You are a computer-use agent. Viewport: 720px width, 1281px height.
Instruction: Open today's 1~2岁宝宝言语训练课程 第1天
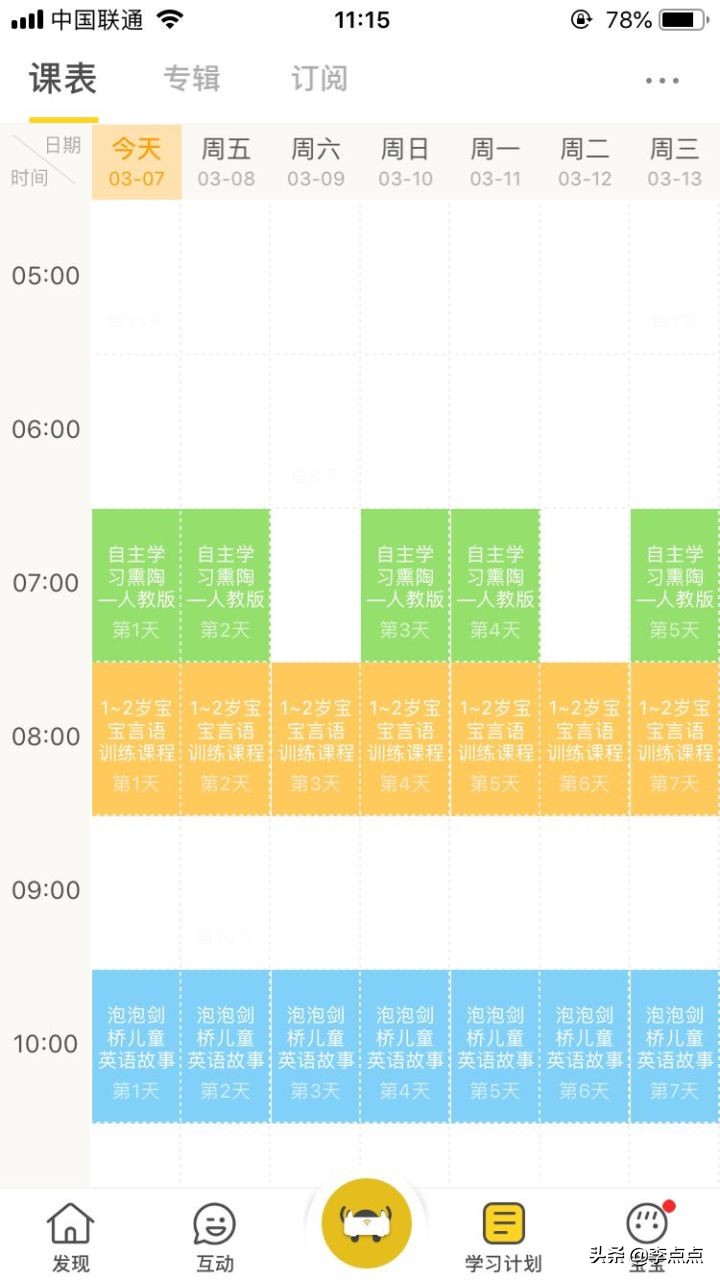pos(135,737)
